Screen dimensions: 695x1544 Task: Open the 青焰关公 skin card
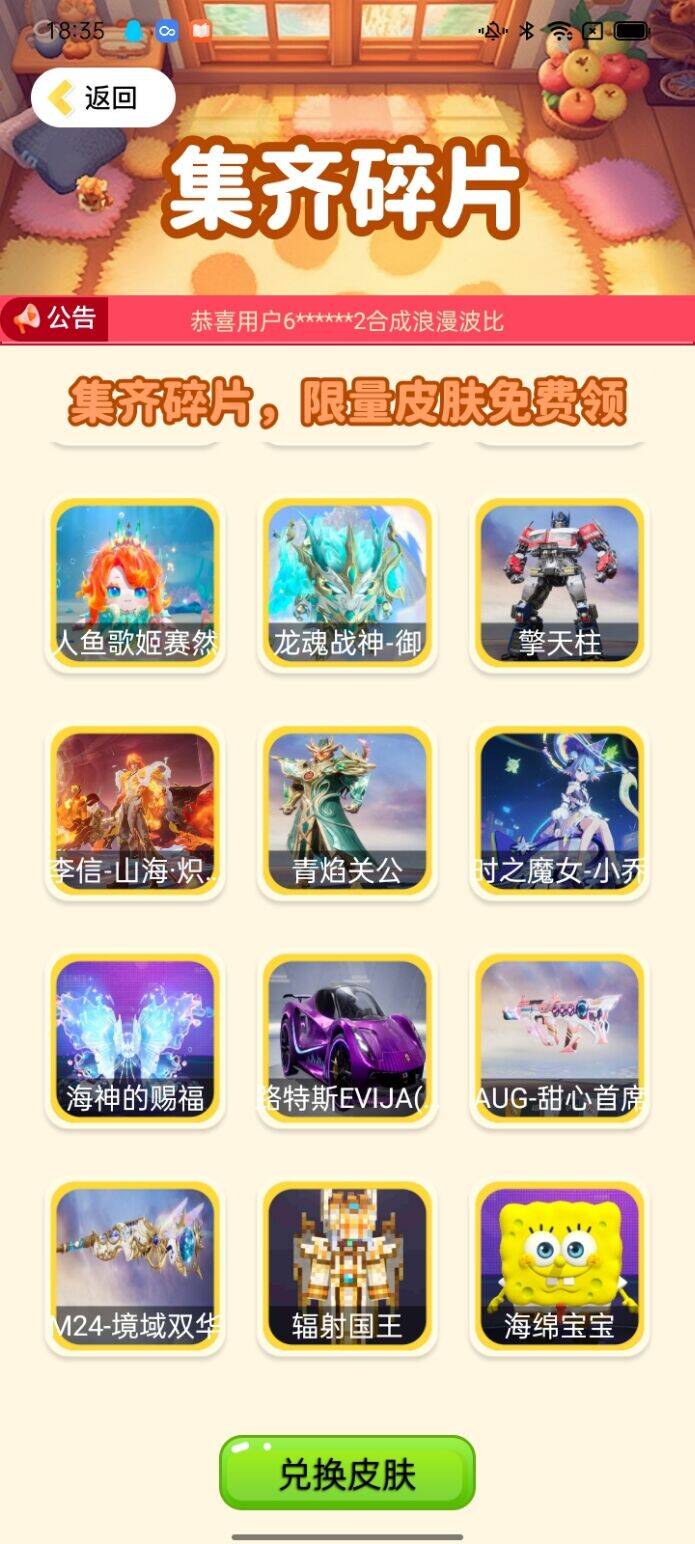(x=347, y=812)
